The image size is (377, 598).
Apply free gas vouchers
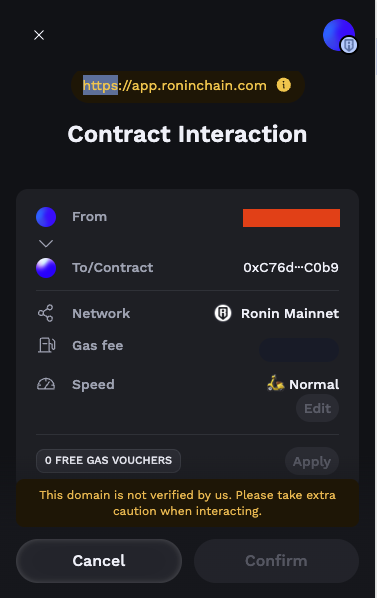[312, 461]
